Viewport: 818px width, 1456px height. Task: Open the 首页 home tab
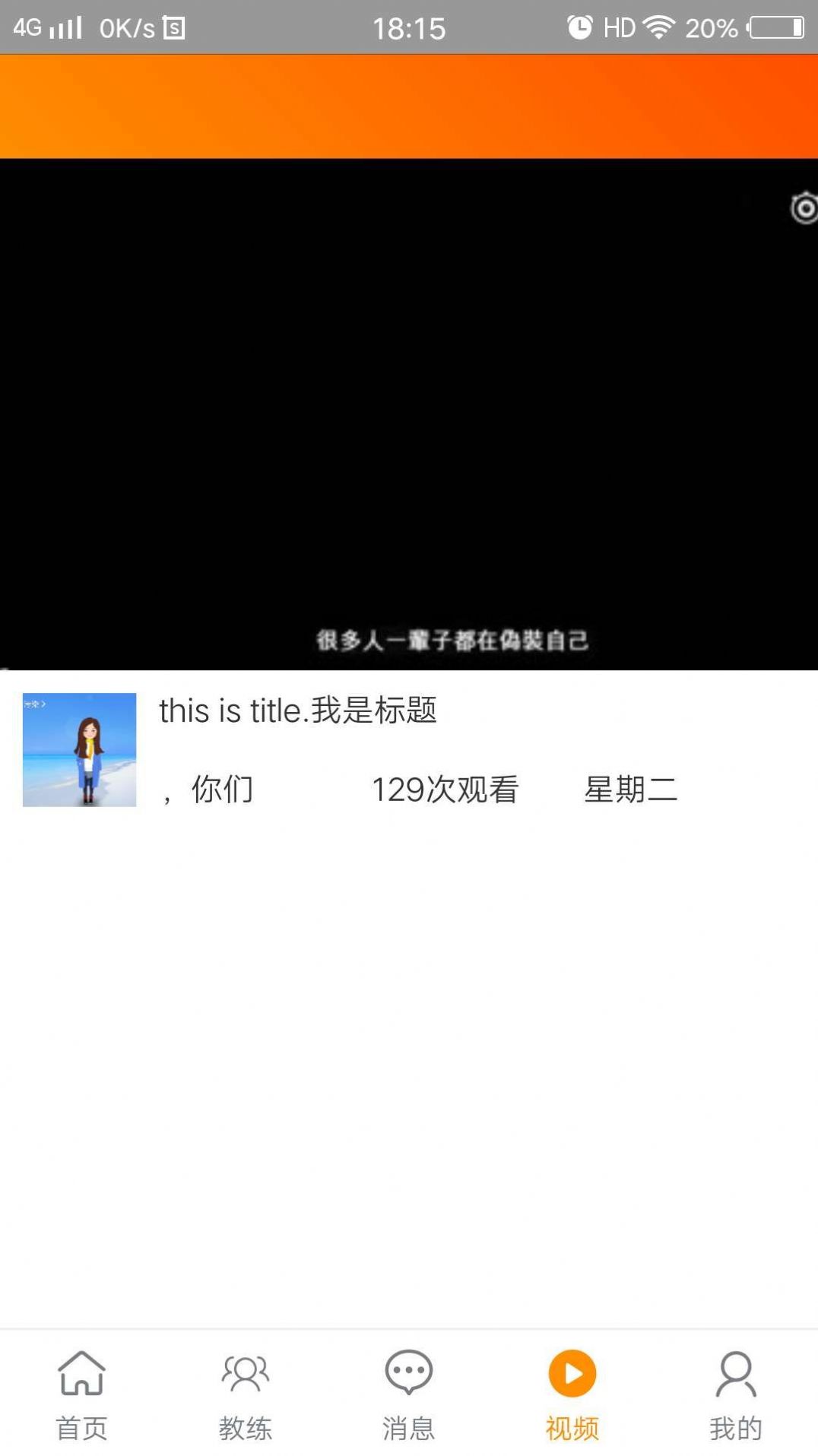(x=81, y=1394)
